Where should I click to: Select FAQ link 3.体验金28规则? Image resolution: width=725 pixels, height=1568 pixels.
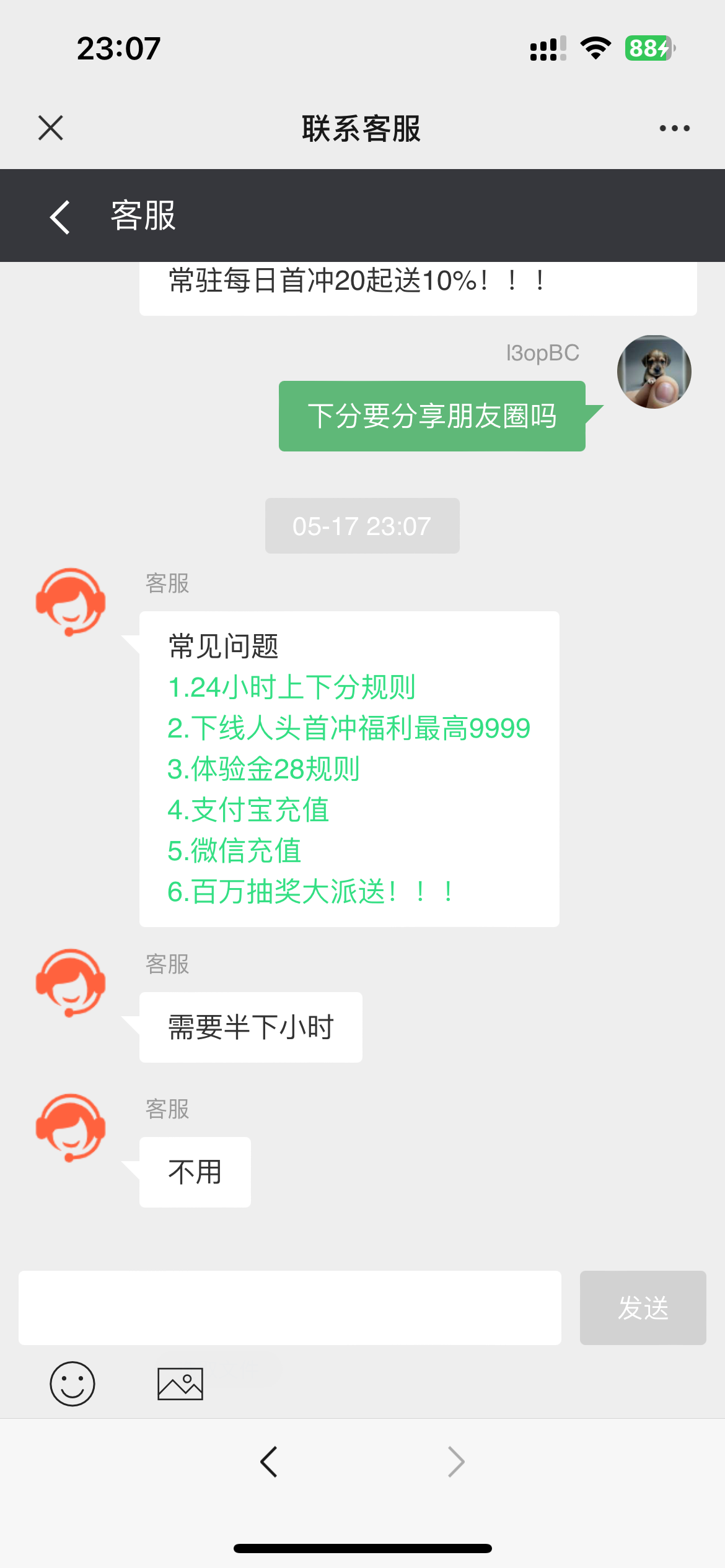coord(263,769)
